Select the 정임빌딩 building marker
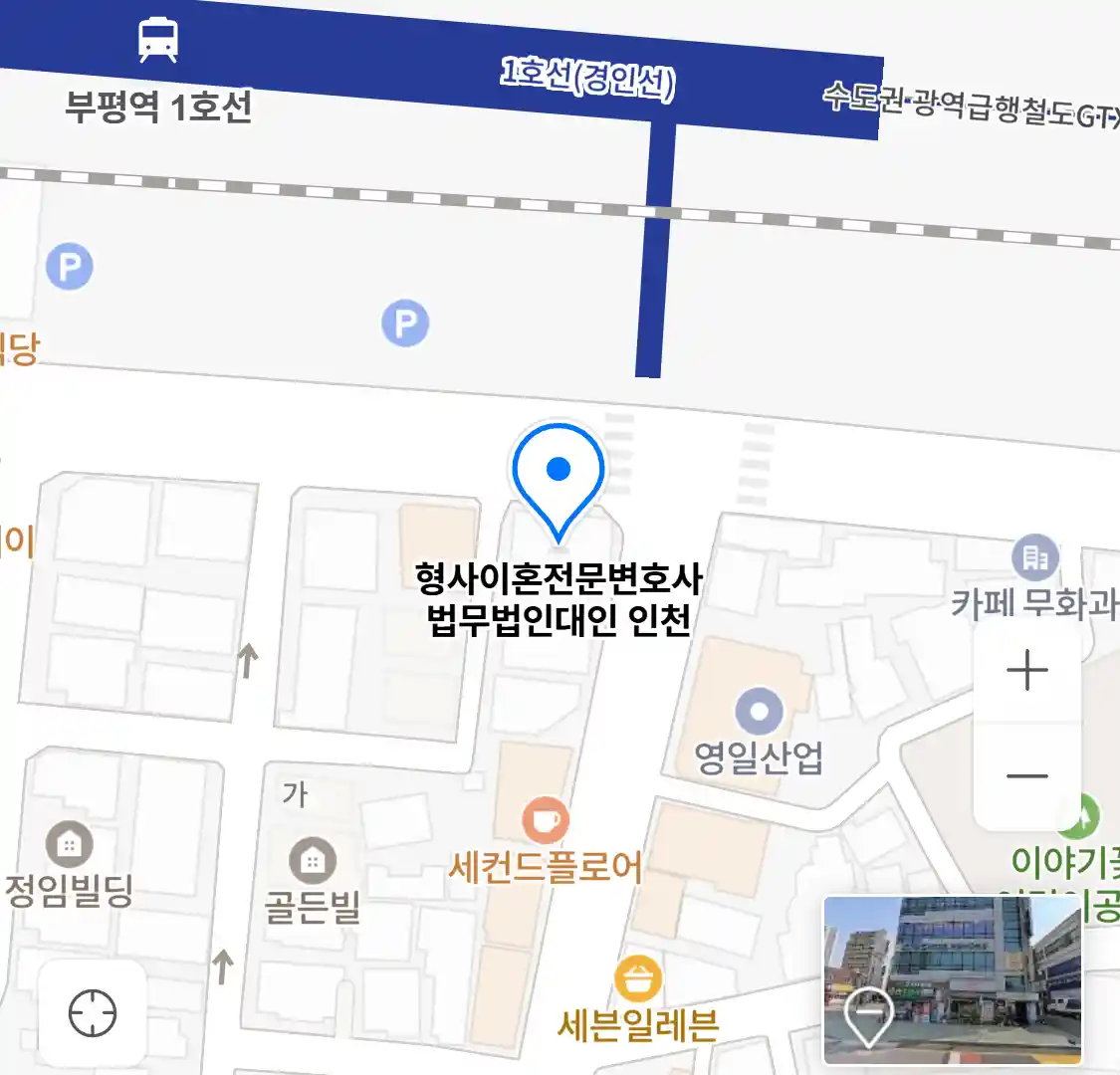Image resolution: width=1120 pixels, height=1075 pixels. (x=69, y=846)
